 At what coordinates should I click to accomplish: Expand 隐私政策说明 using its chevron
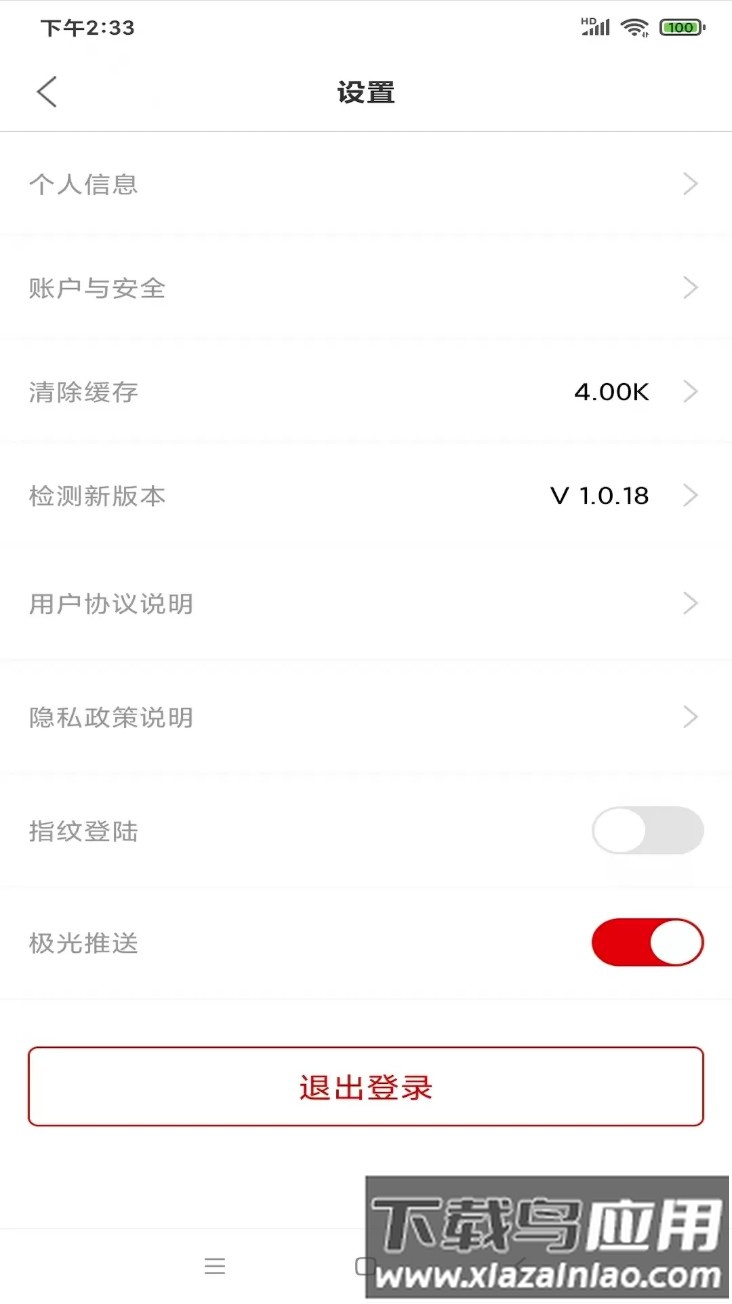[x=690, y=717]
